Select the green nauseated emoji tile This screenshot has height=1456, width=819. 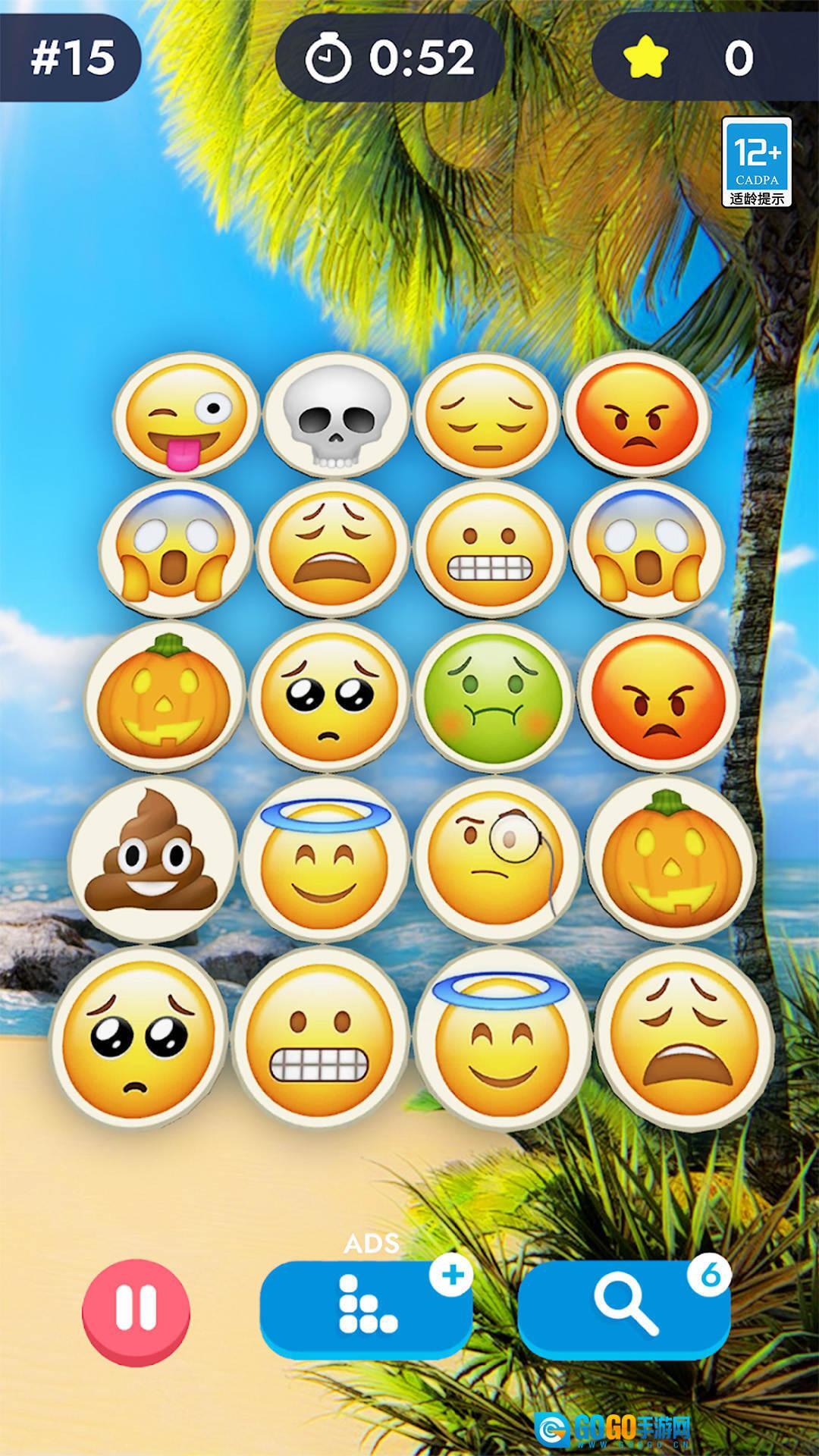[x=493, y=697]
